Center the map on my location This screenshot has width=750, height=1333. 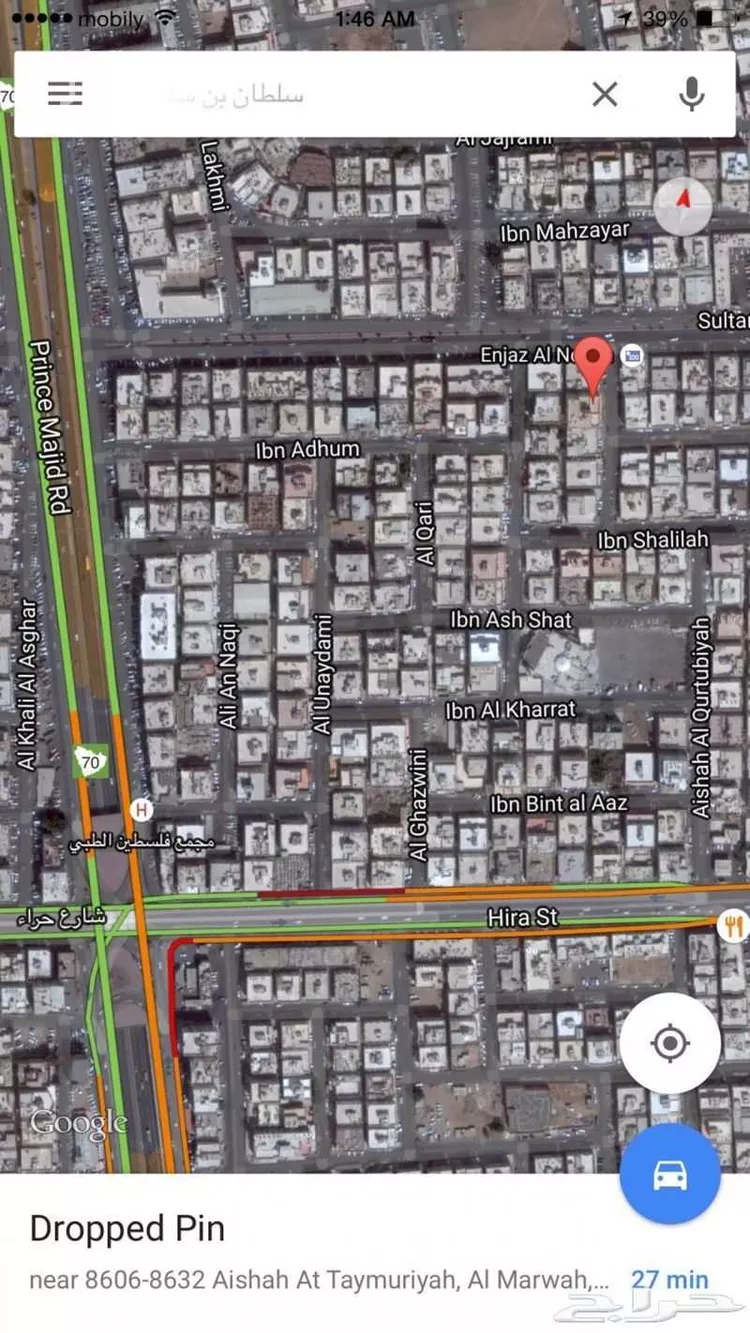click(669, 1044)
